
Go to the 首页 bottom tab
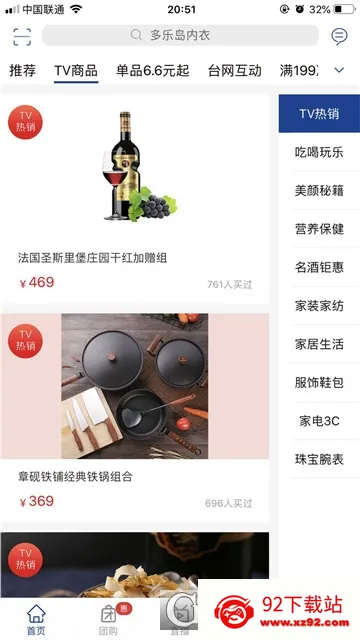click(x=36, y=619)
